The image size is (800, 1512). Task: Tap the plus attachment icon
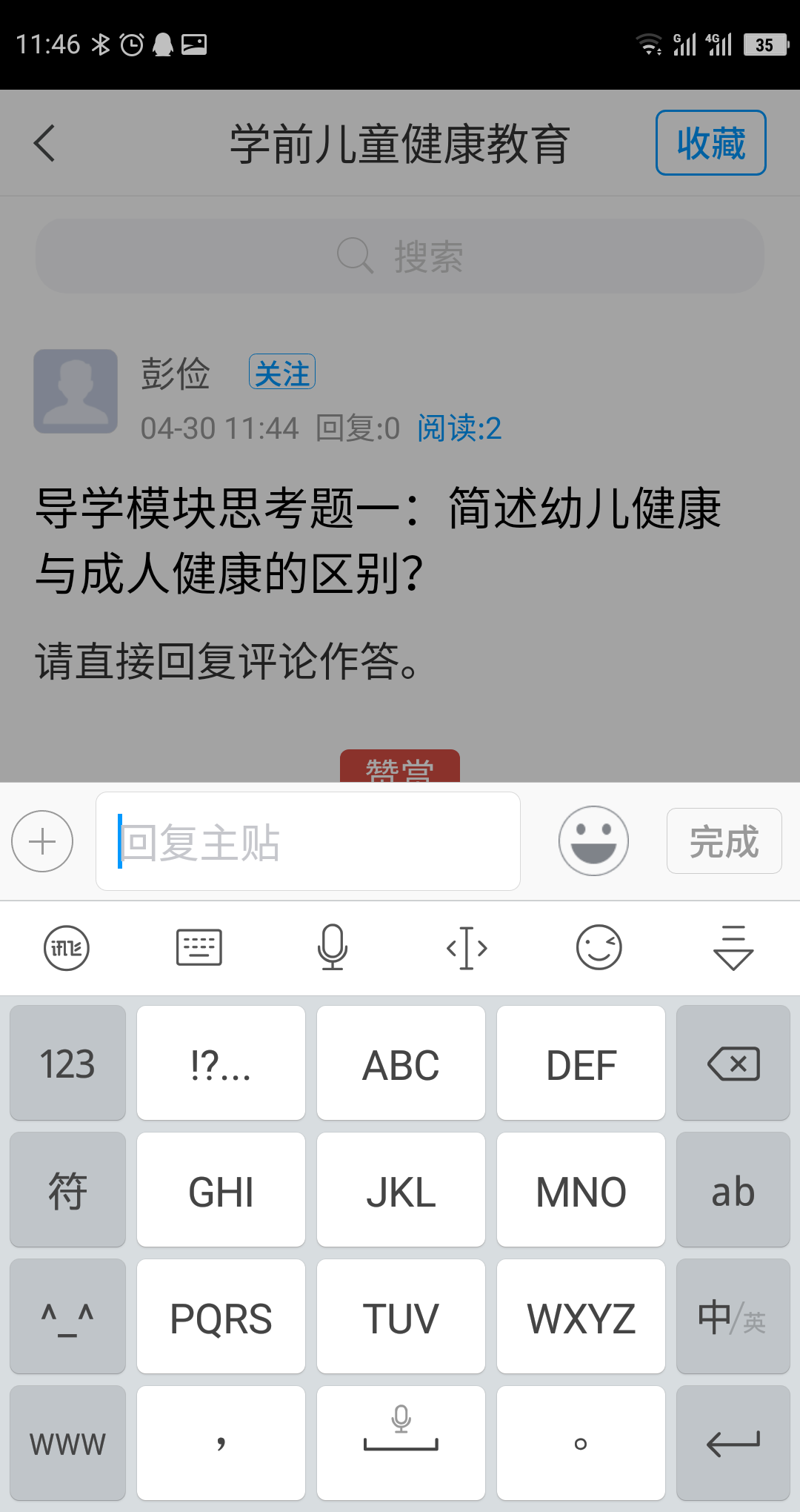click(x=42, y=841)
